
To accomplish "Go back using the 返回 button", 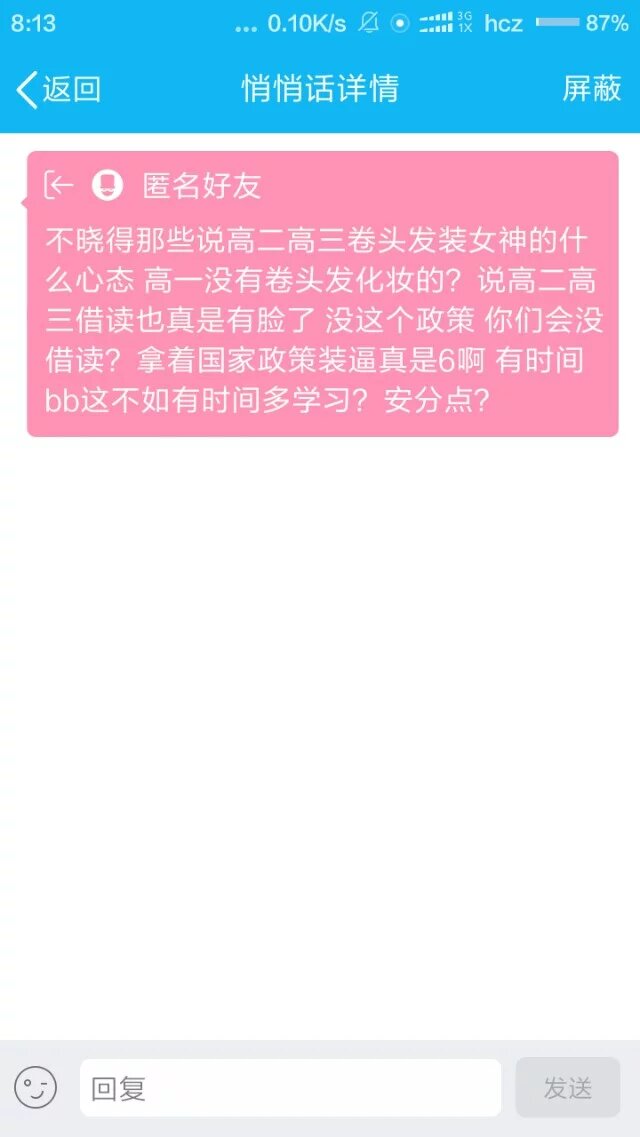I will tap(58, 89).
